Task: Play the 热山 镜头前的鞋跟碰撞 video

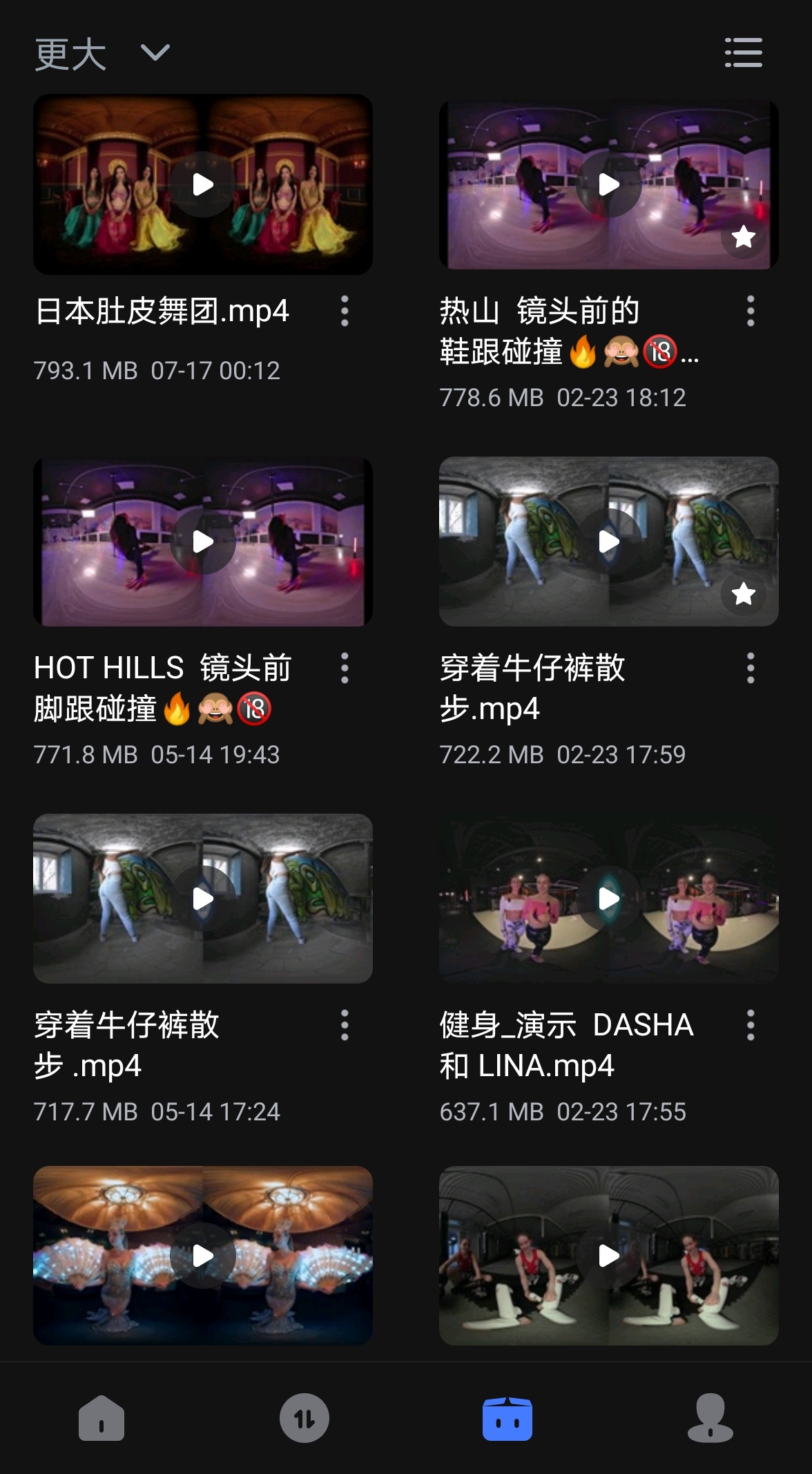Action: click(608, 184)
